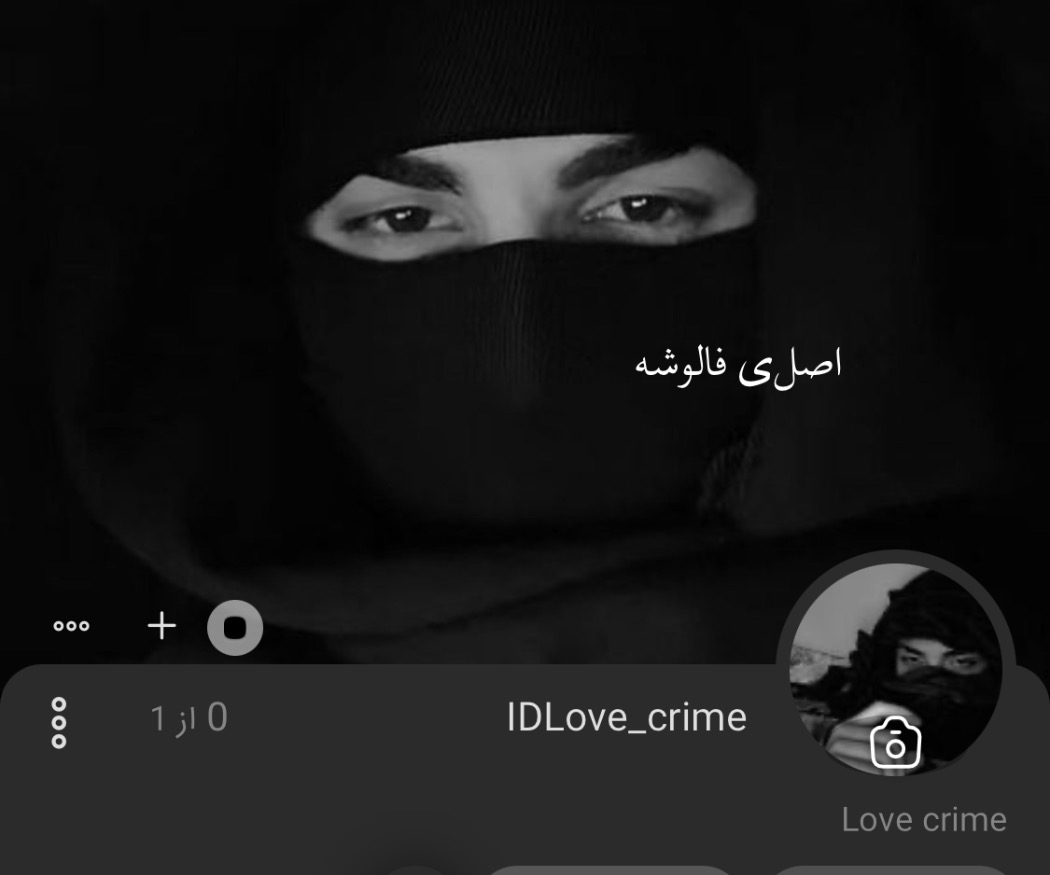Change the profile photo via the camera icon

pyautogui.click(x=895, y=743)
